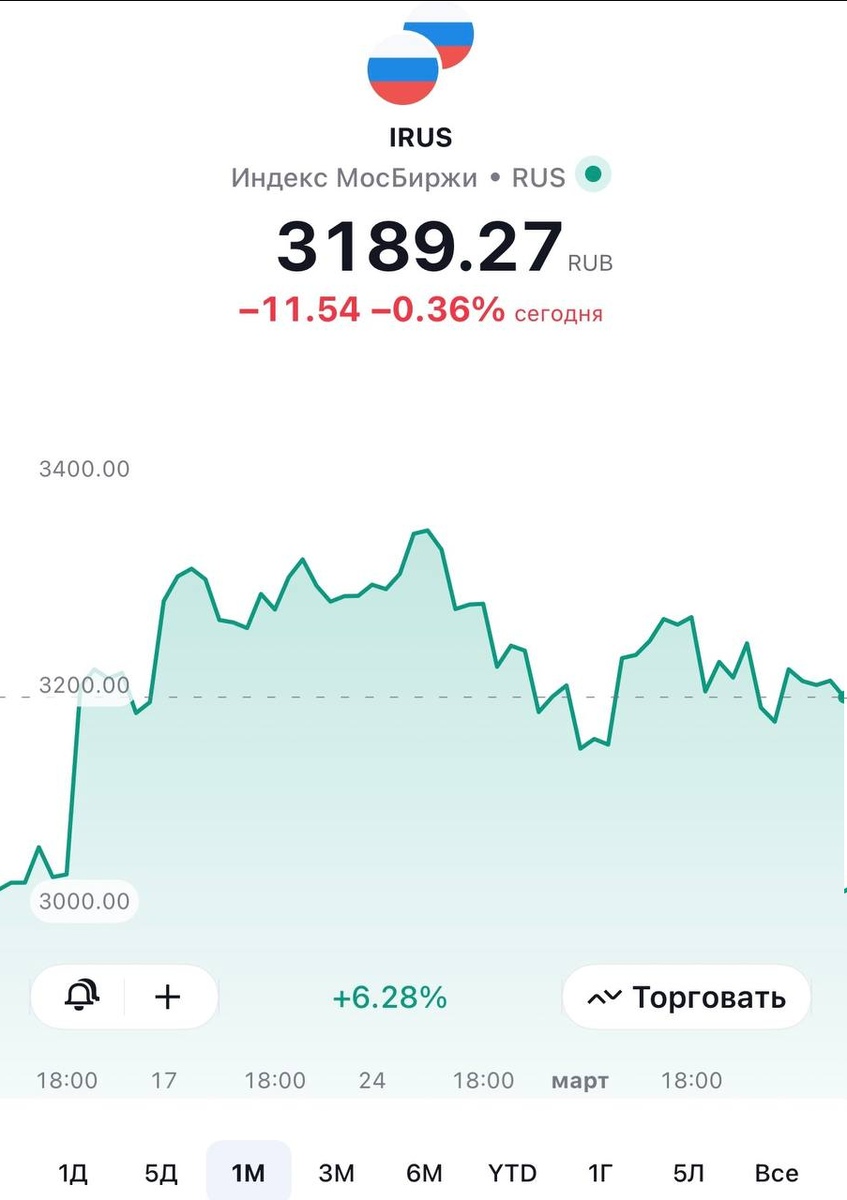This screenshot has width=847, height=1200.
Task: Choose the 1М time range
Action: (248, 1172)
